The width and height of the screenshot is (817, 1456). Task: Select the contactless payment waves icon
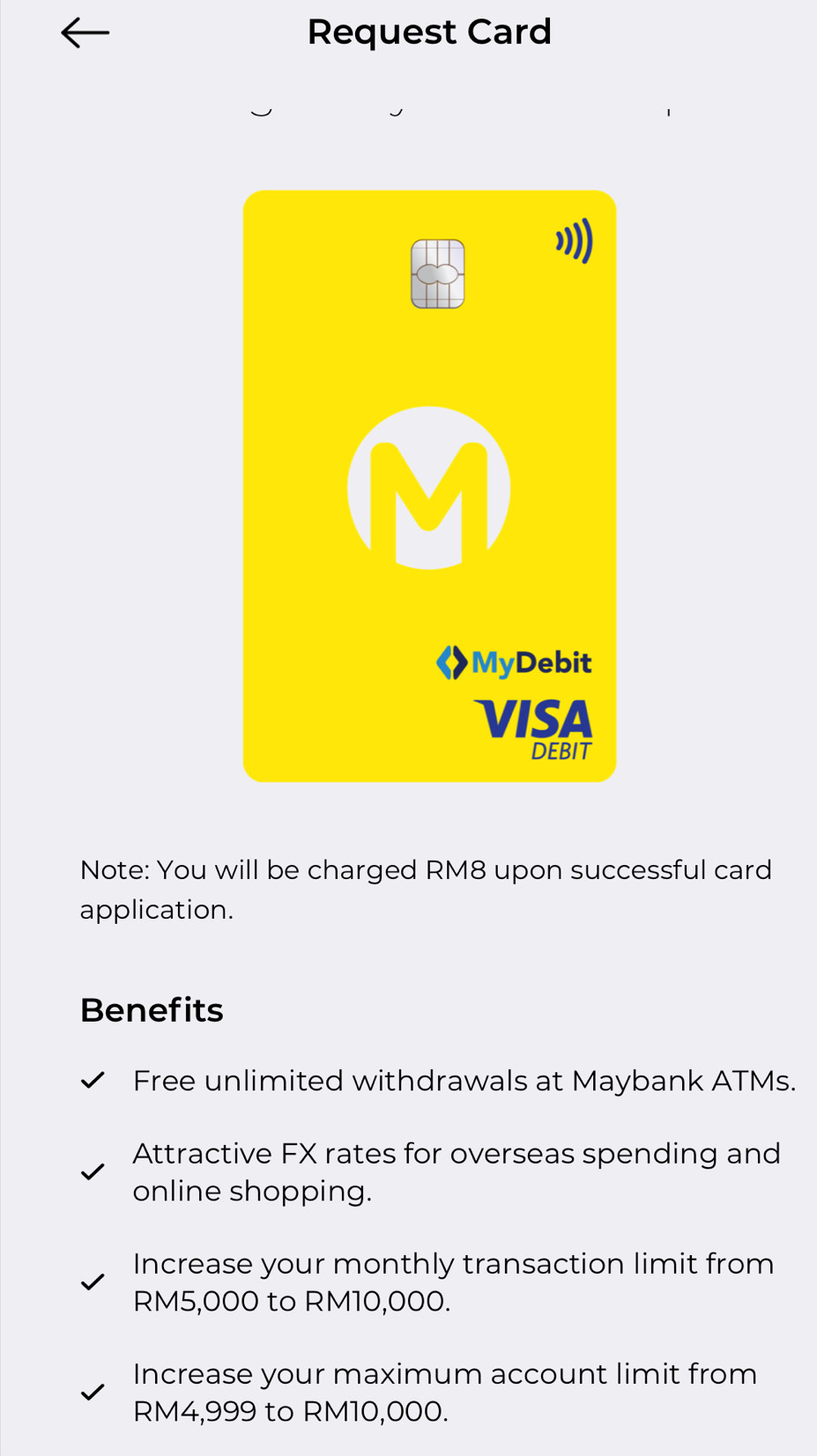click(573, 240)
